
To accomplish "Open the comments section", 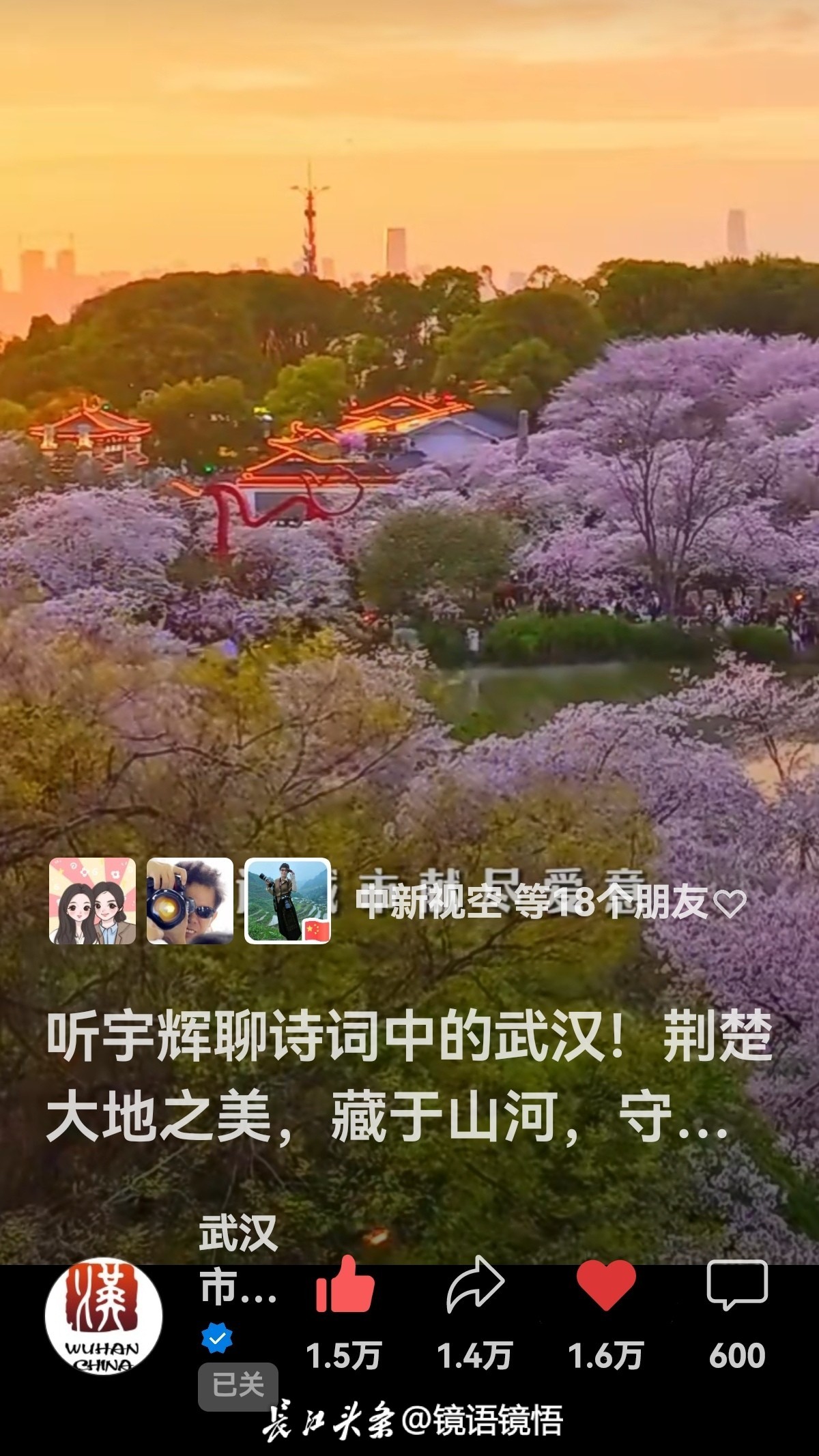I will (x=737, y=1285).
